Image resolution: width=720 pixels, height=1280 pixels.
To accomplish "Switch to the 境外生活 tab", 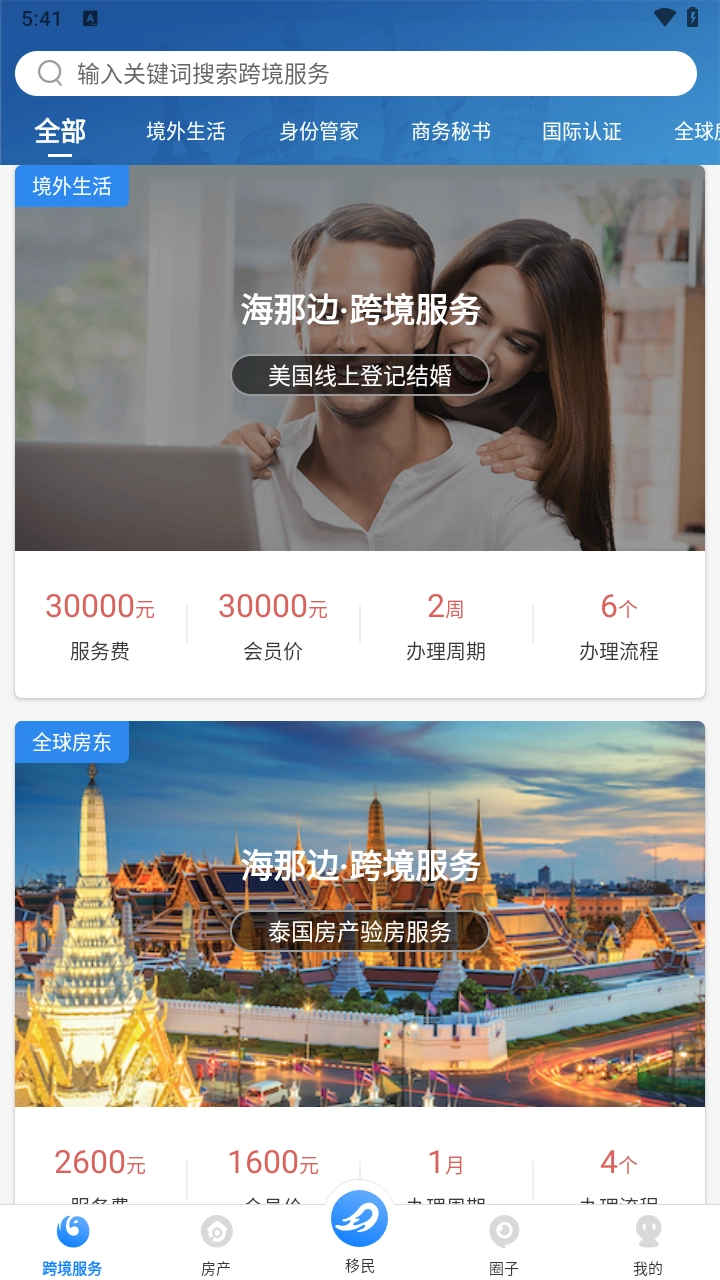I will (x=186, y=131).
